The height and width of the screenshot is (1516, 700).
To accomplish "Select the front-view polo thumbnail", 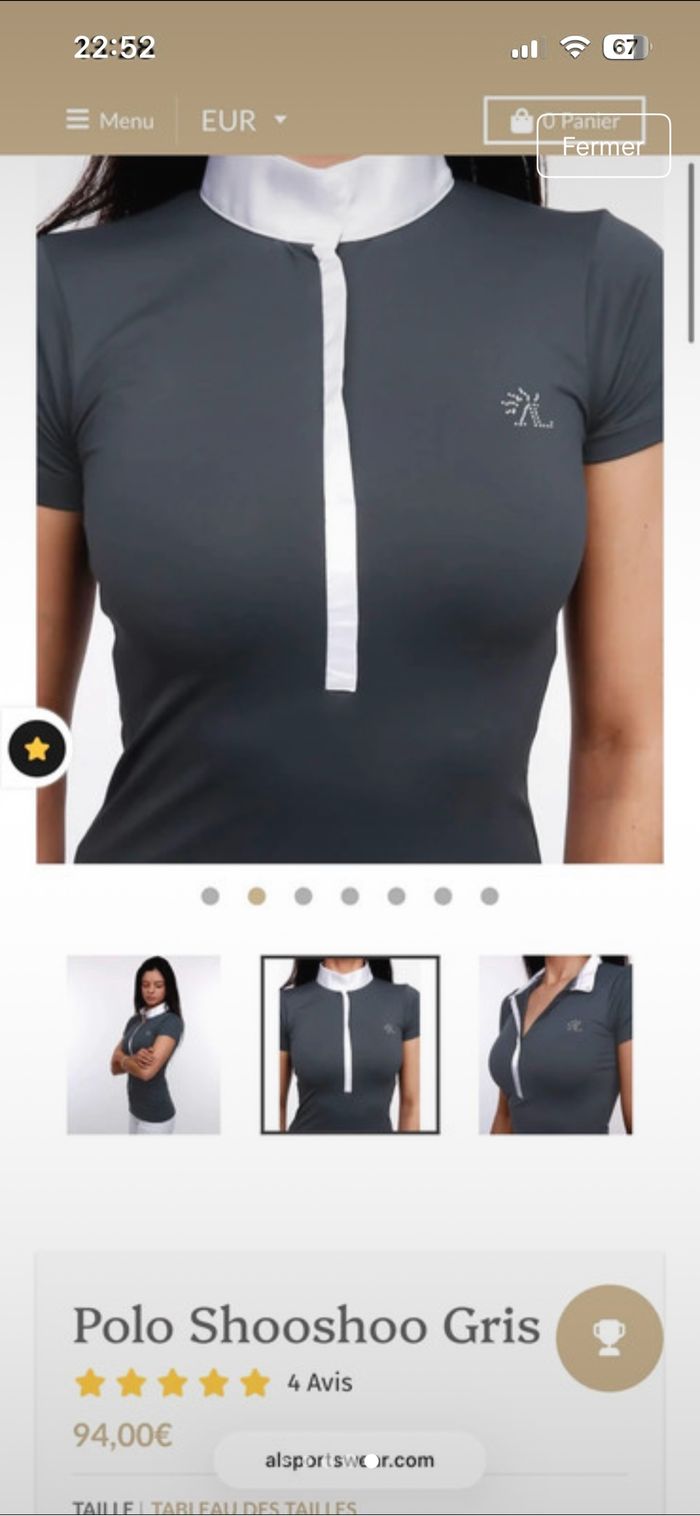I will point(350,1044).
